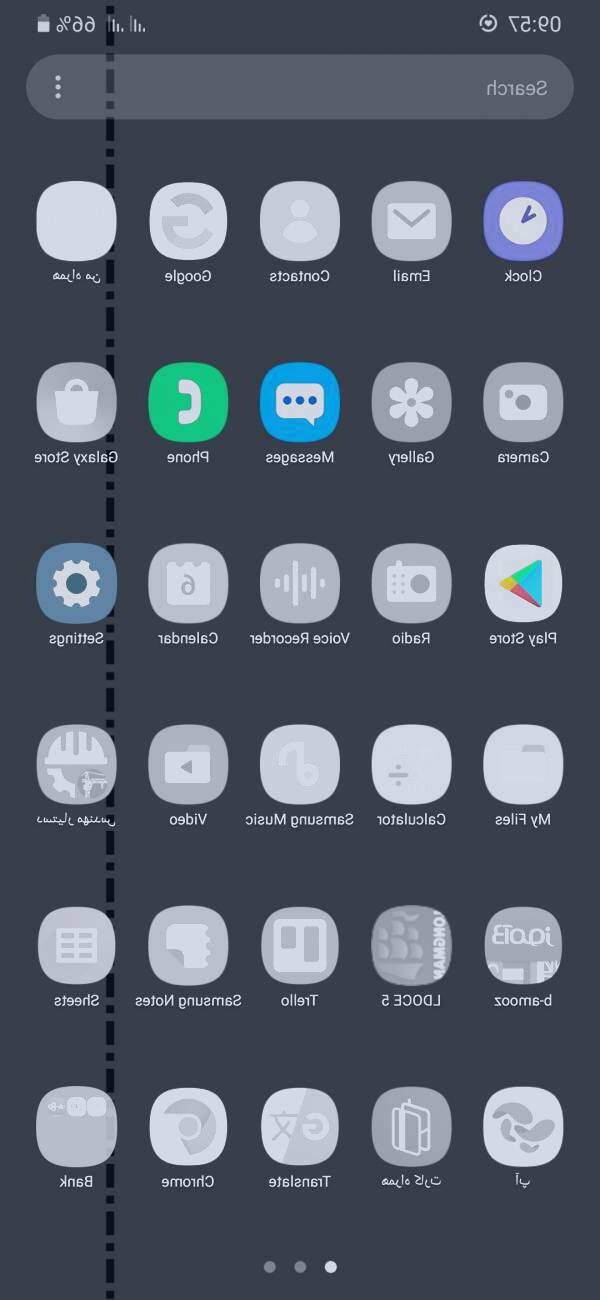Open Galaxy Store
Viewport: 600px width, 1300px height.
(x=76, y=403)
